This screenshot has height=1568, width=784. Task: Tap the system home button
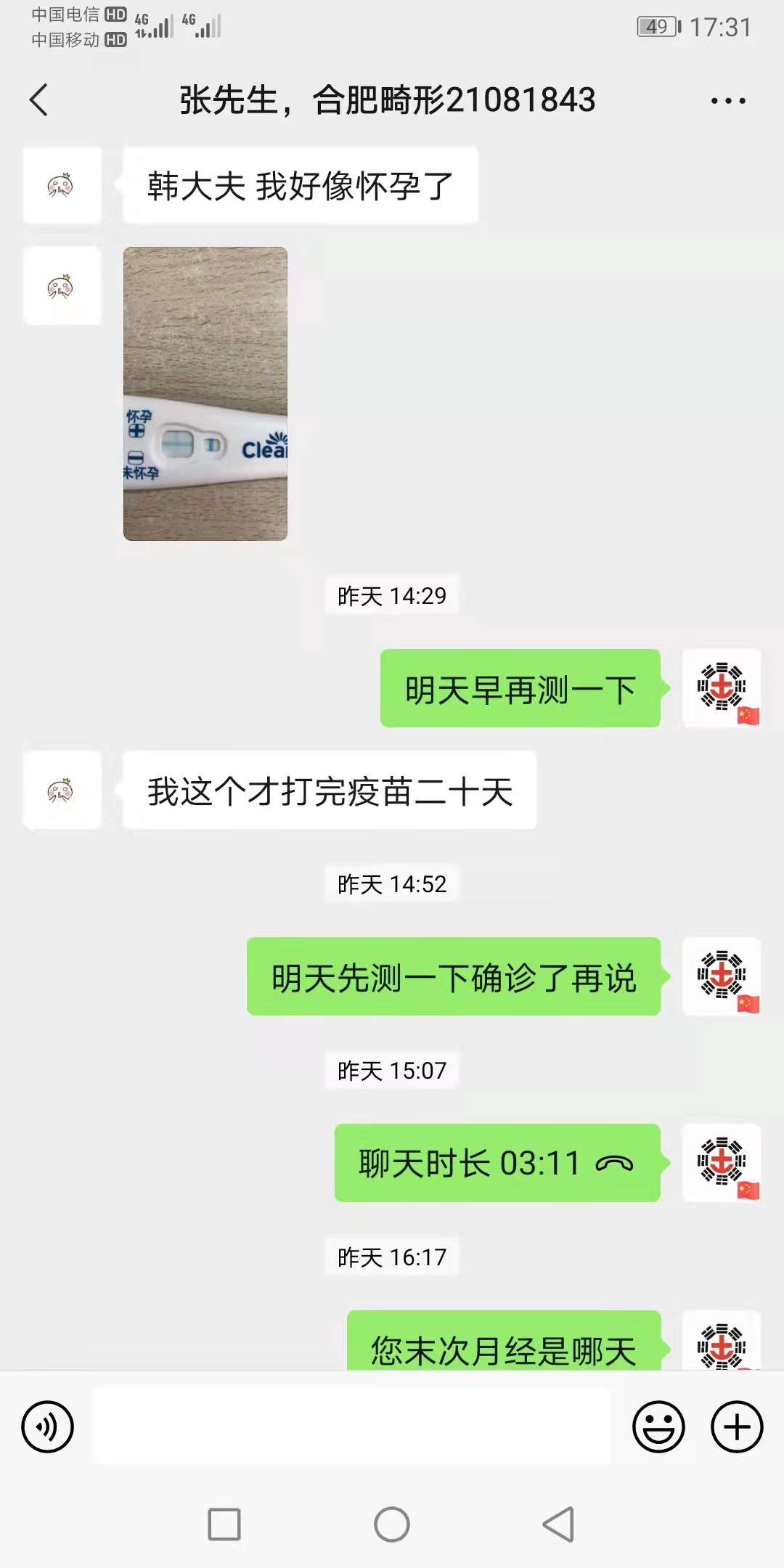point(392,1524)
